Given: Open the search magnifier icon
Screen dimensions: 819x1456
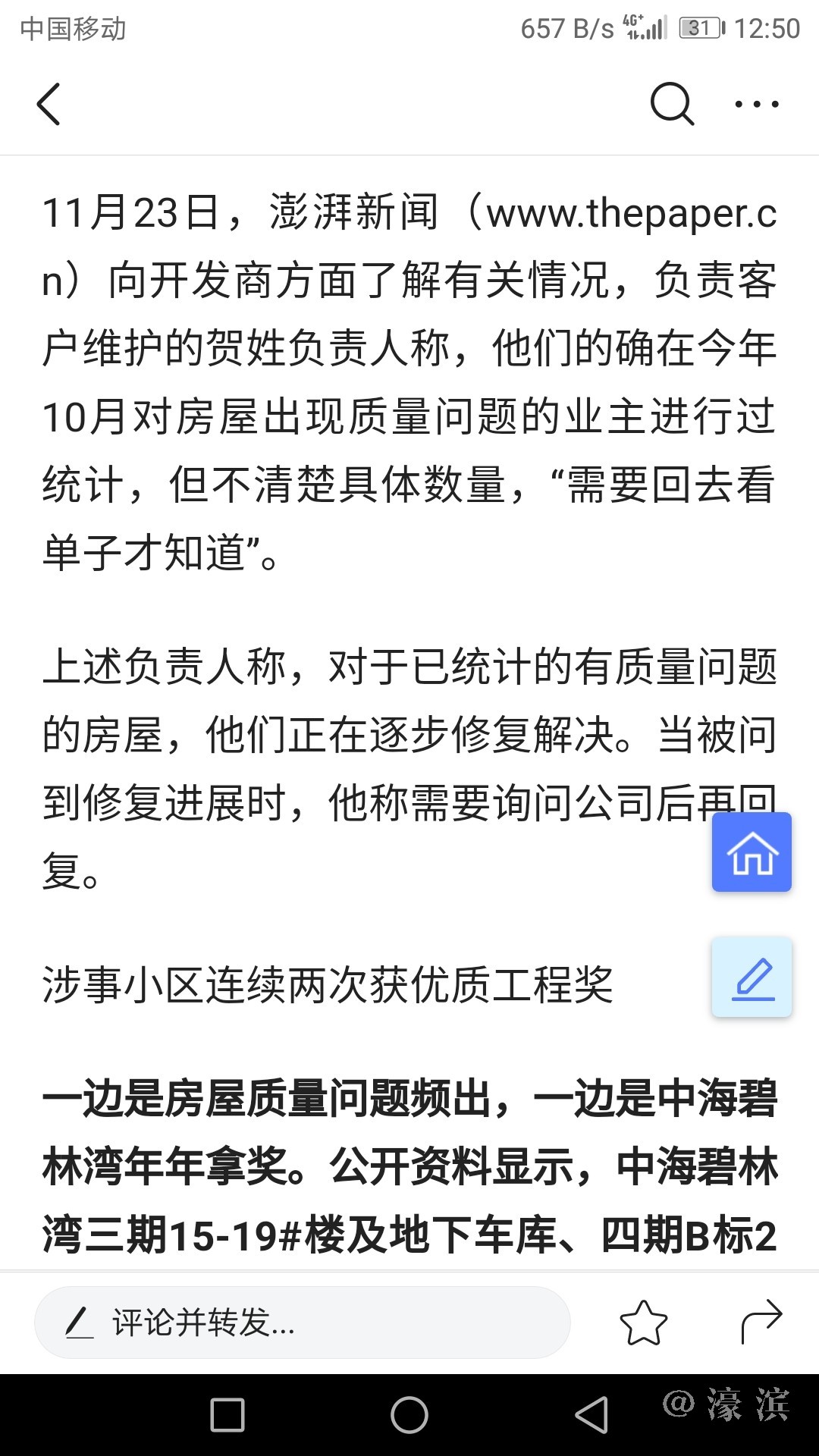Looking at the screenshot, I should point(672,104).
